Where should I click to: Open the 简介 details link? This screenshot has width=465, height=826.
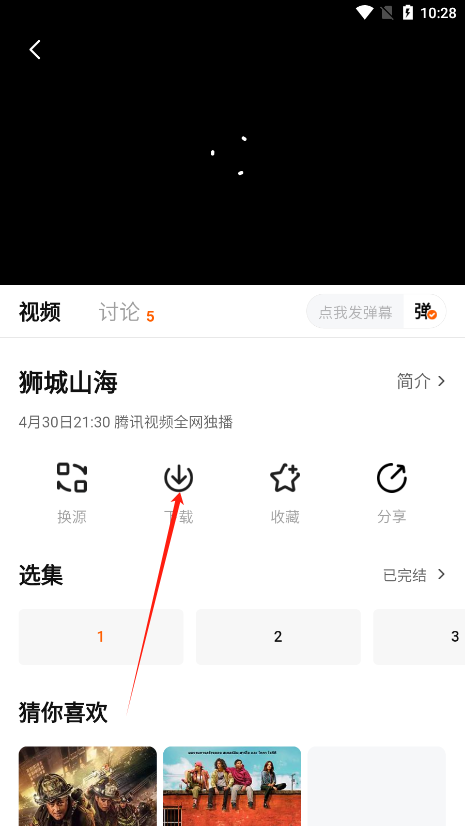point(421,381)
